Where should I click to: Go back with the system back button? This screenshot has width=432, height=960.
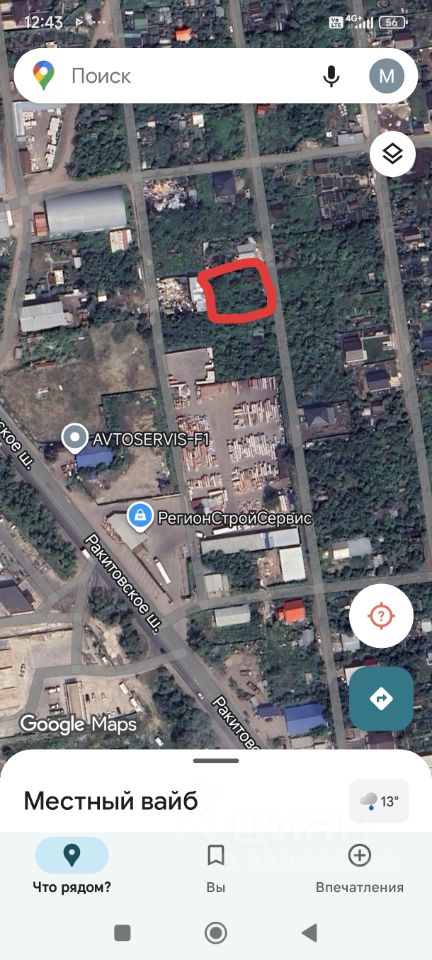(x=309, y=933)
